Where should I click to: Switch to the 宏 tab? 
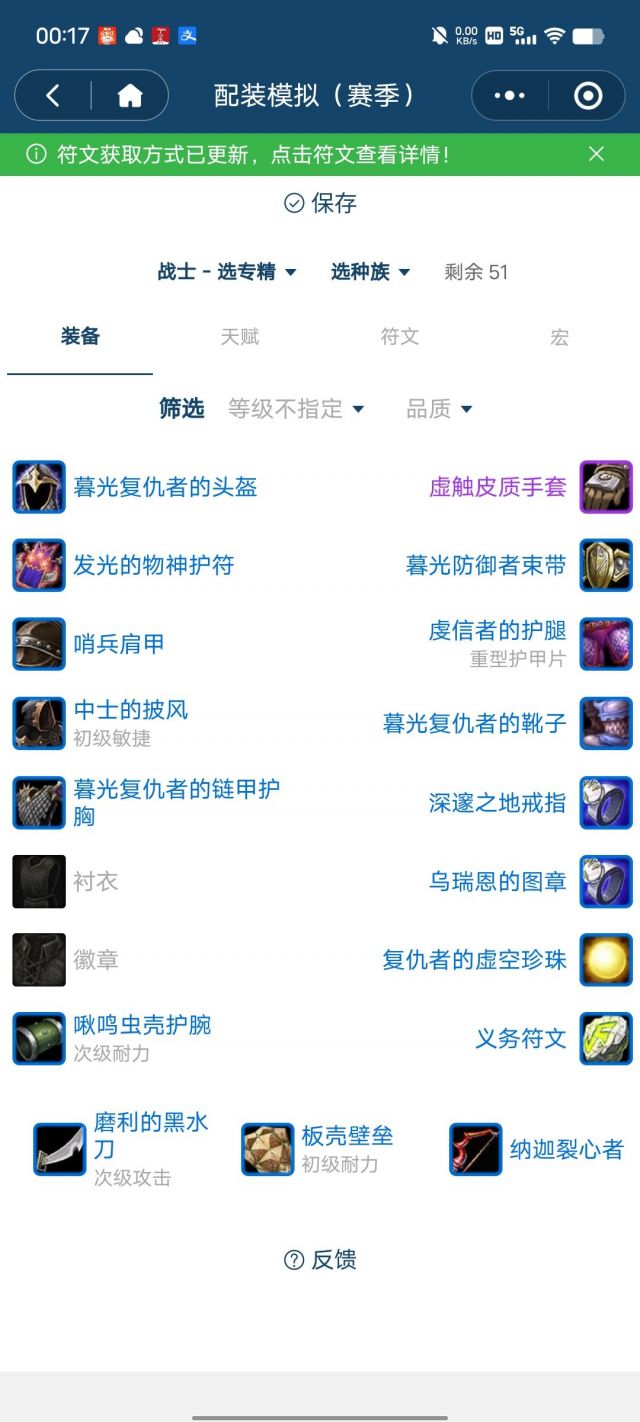[559, 337]
